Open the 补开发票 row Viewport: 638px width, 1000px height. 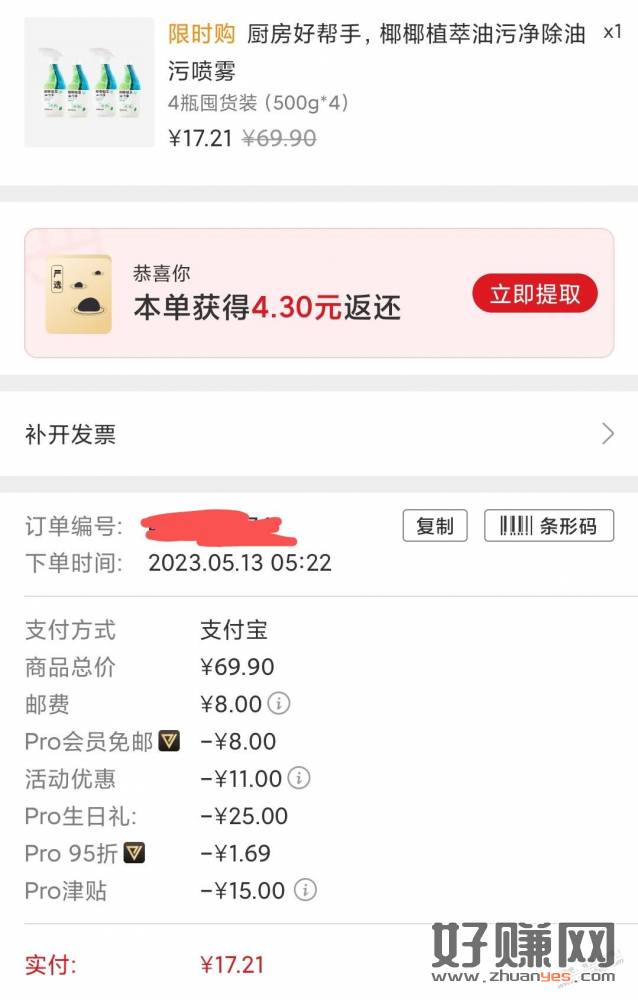(319, 434)
